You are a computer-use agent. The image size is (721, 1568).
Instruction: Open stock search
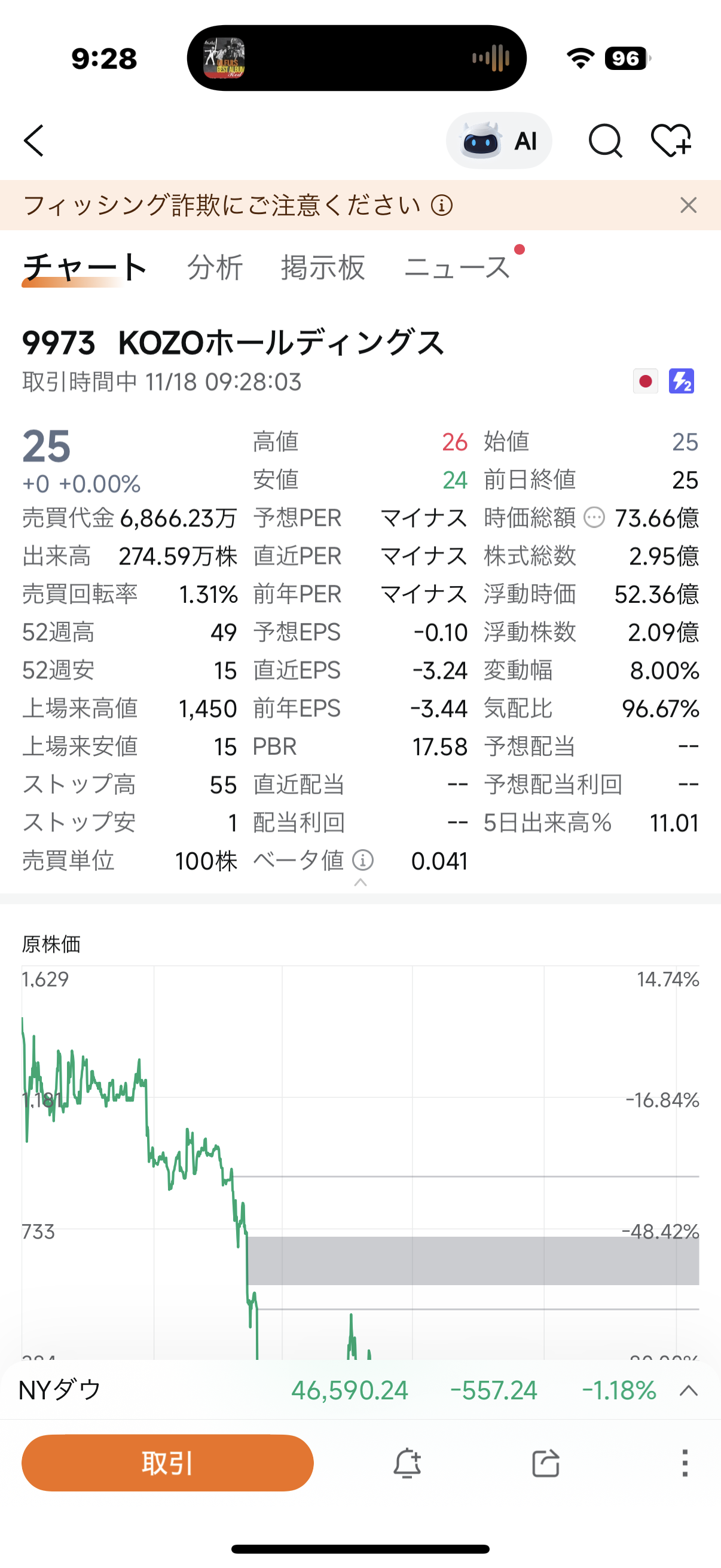pos(605,141)
